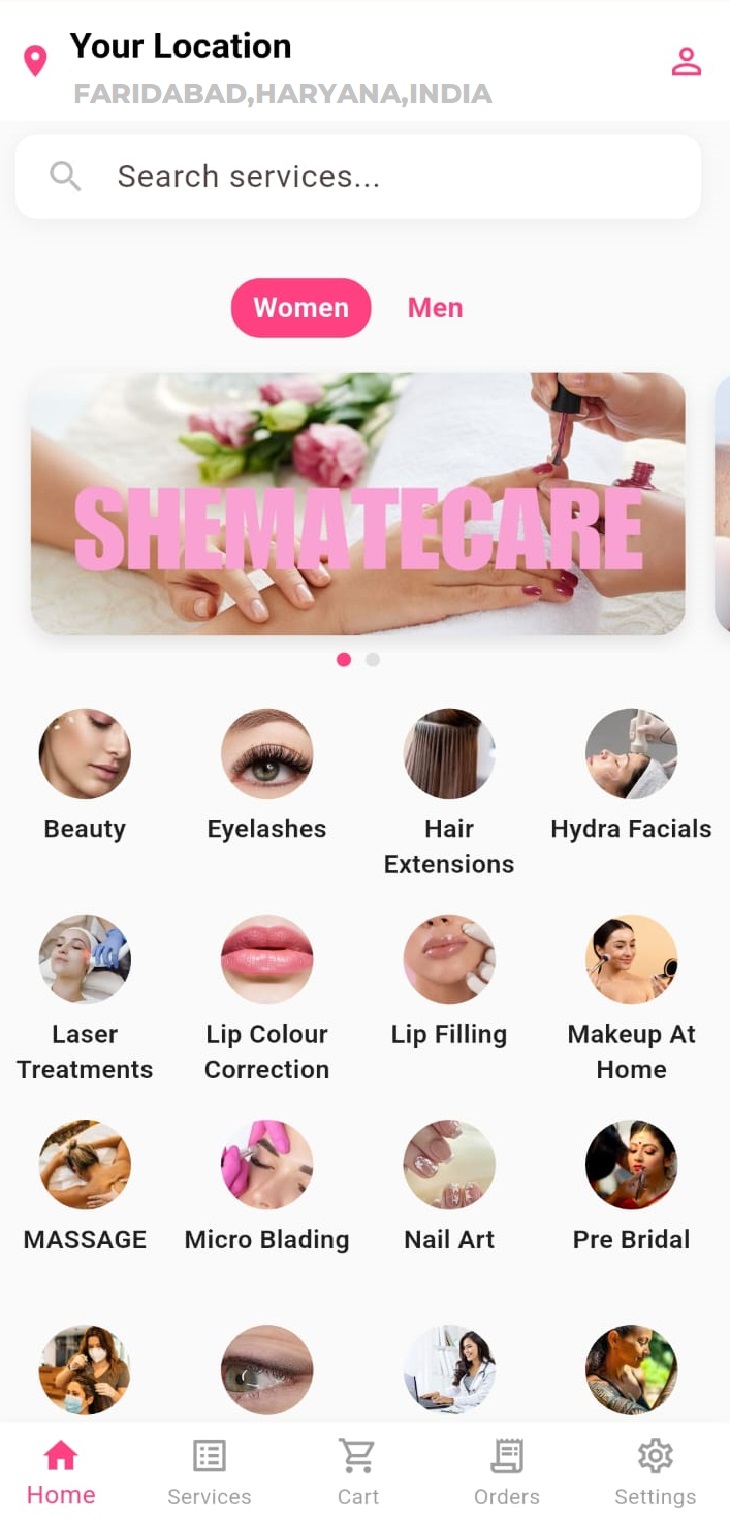The height and width of the screenshot is (1524, 730).
Task: Open the MASSAGE category
Action: click(85, 1186)
